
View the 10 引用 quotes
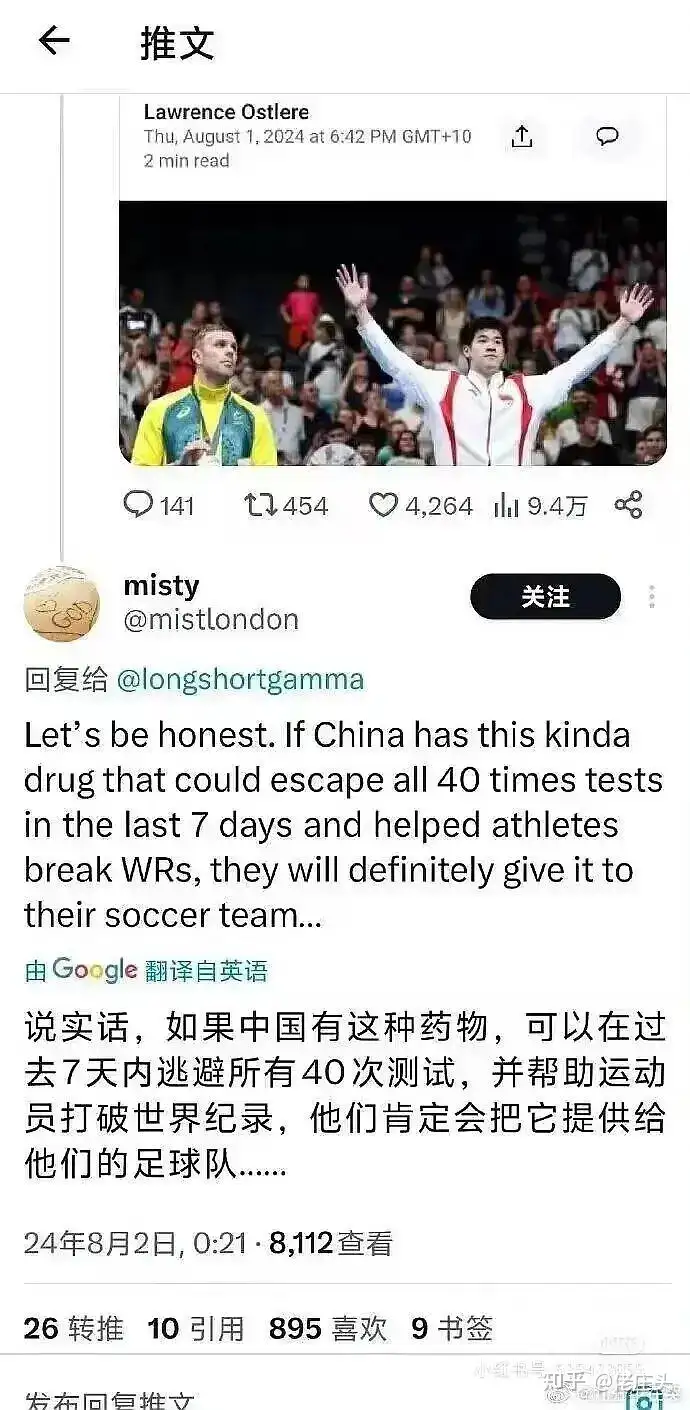196,1328
